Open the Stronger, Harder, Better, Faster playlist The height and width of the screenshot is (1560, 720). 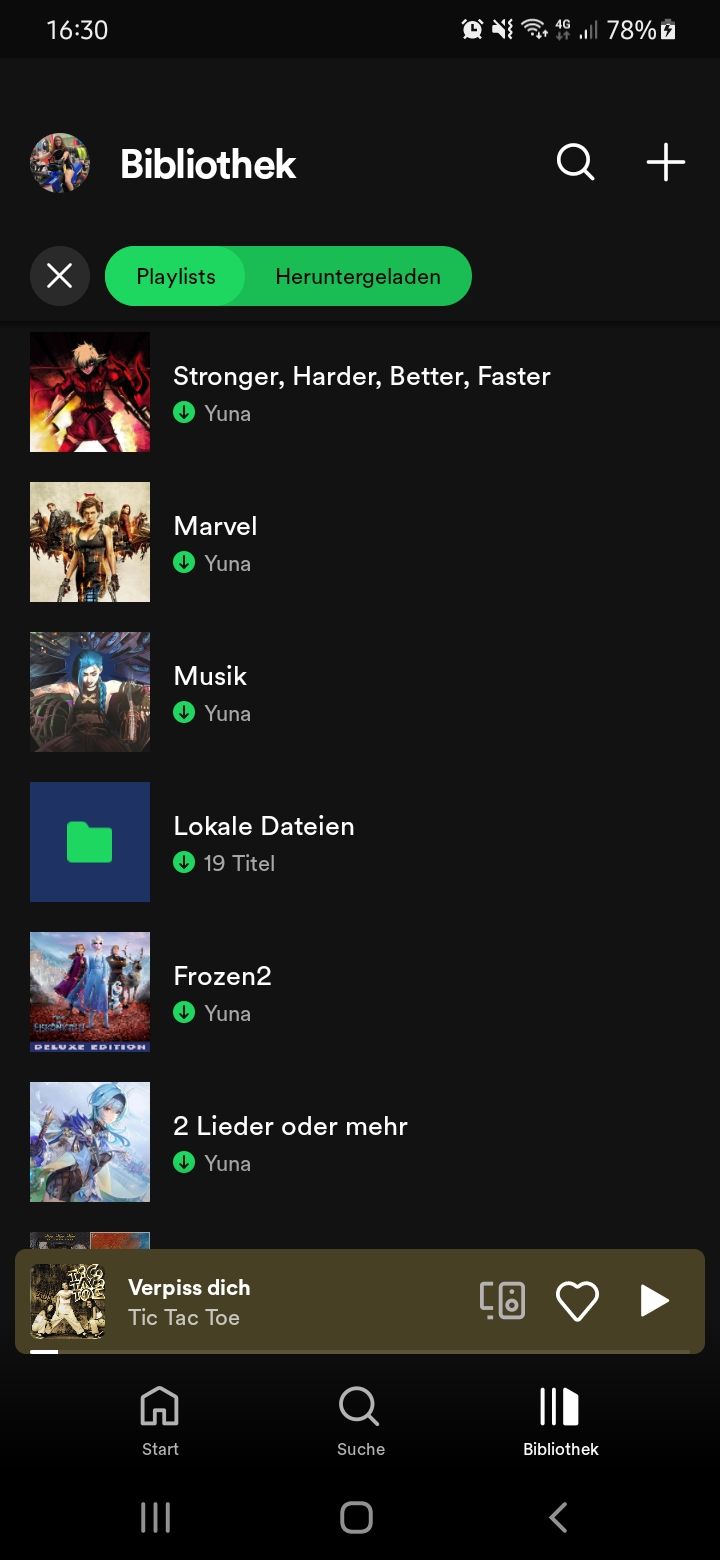[360, 392]
